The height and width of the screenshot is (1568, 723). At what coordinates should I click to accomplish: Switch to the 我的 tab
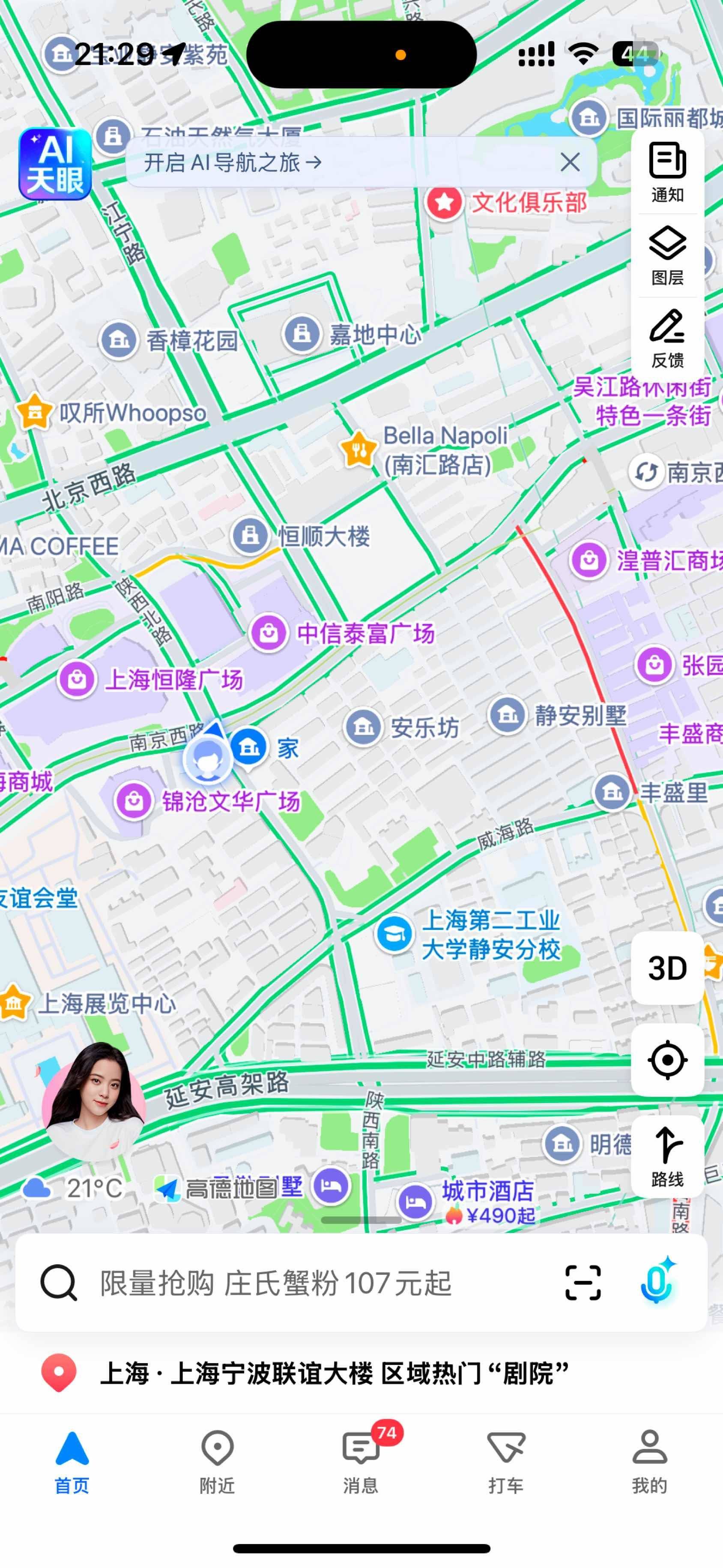pyautogui.click(x=650, y=1461)
